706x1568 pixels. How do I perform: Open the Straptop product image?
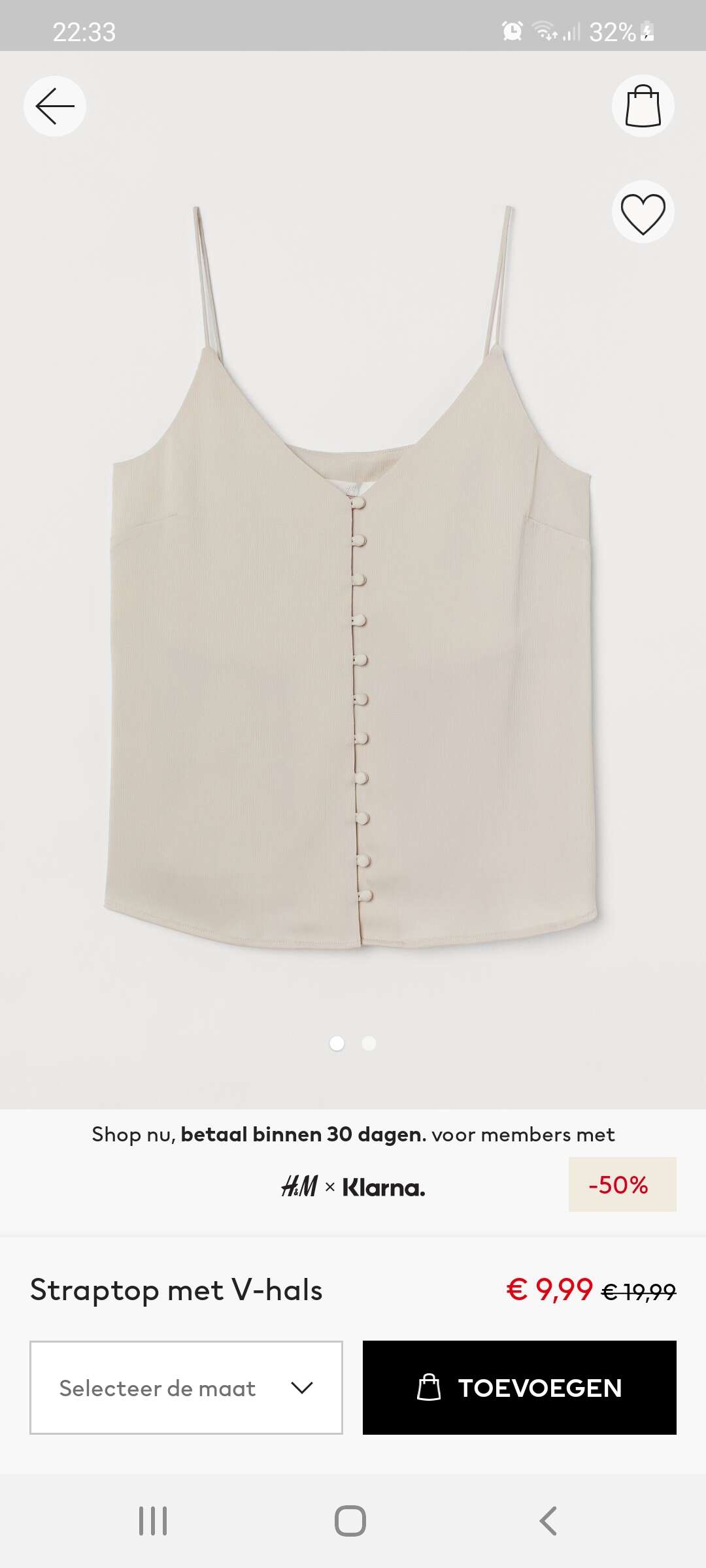point(353,578)
